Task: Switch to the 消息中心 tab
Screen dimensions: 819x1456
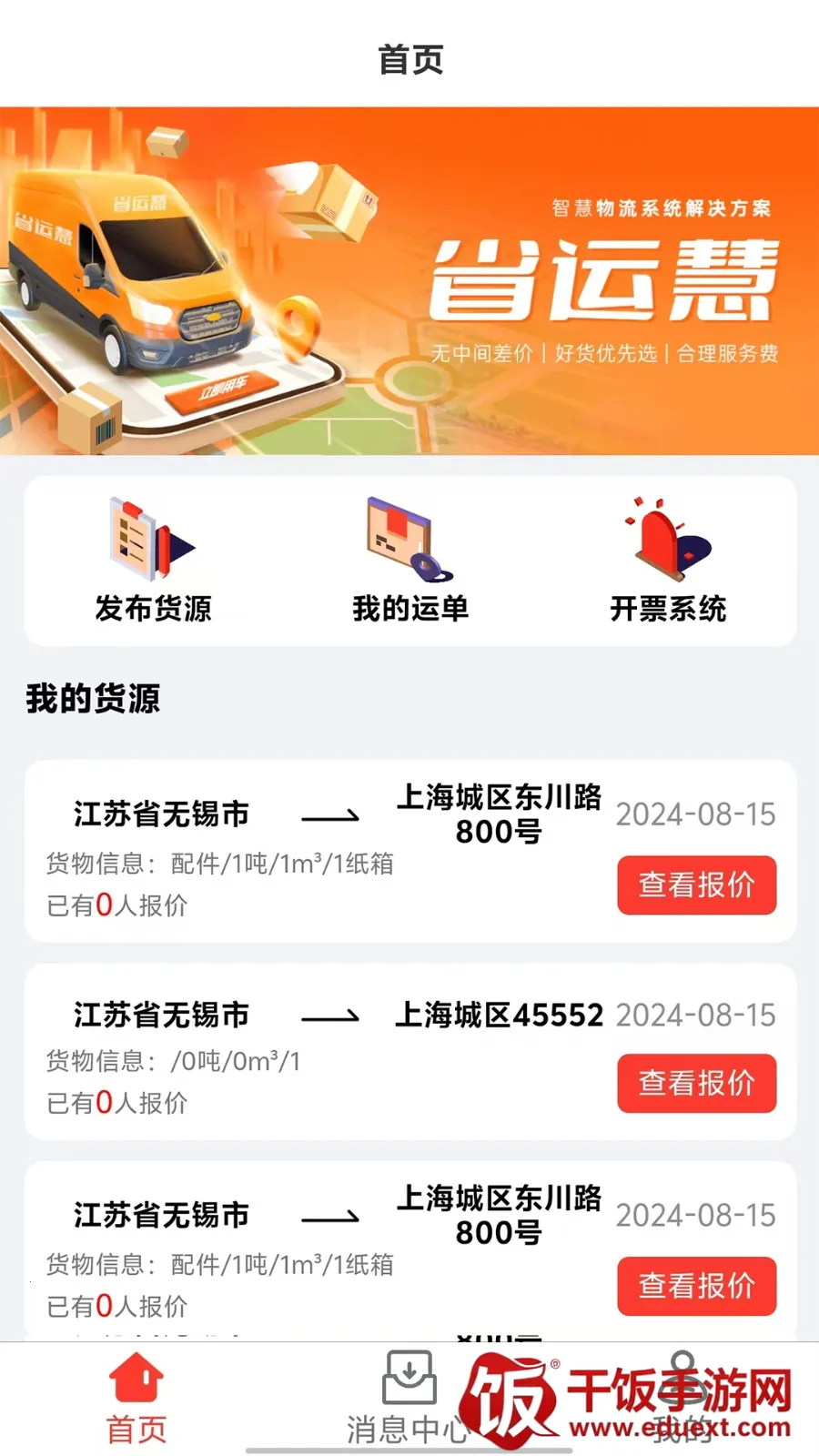Action: click(409, 1397)
